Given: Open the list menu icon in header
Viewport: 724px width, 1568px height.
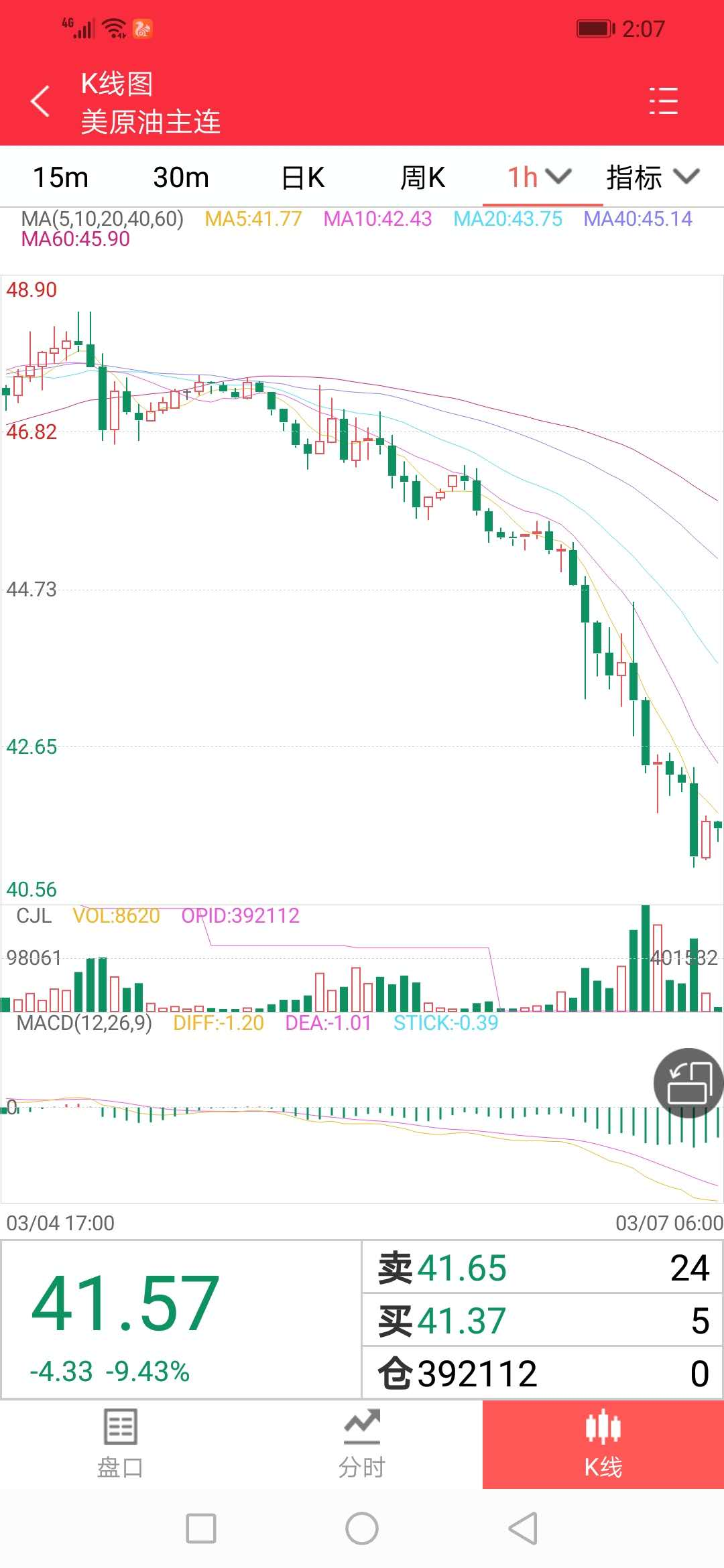Looking at the screenshot, I should 663,101.
